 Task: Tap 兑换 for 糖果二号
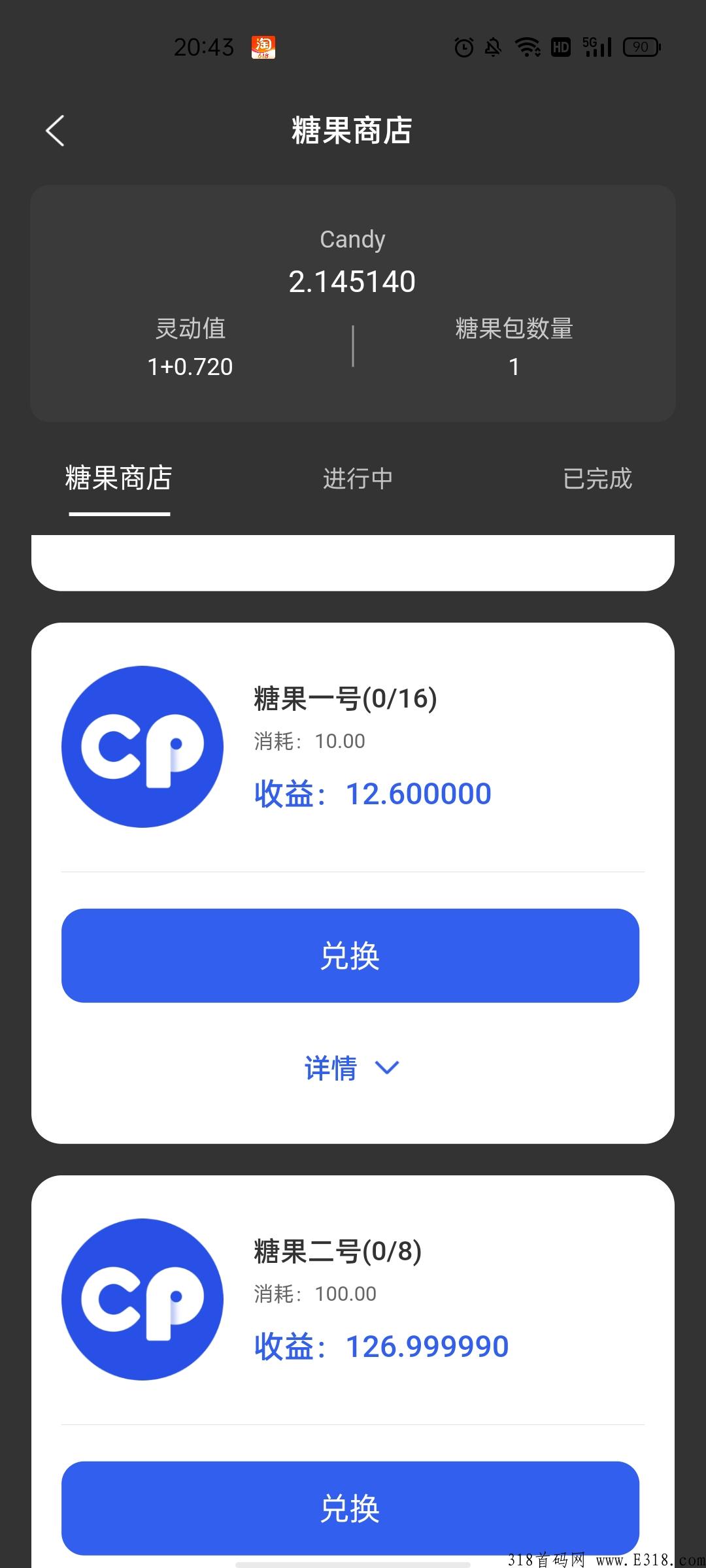(350, 1508)
